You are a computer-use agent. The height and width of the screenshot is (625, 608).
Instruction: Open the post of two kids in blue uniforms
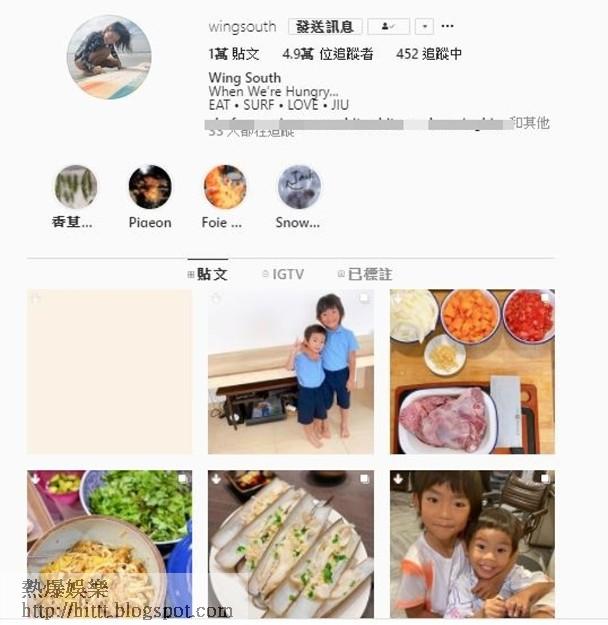click(291, 371)
